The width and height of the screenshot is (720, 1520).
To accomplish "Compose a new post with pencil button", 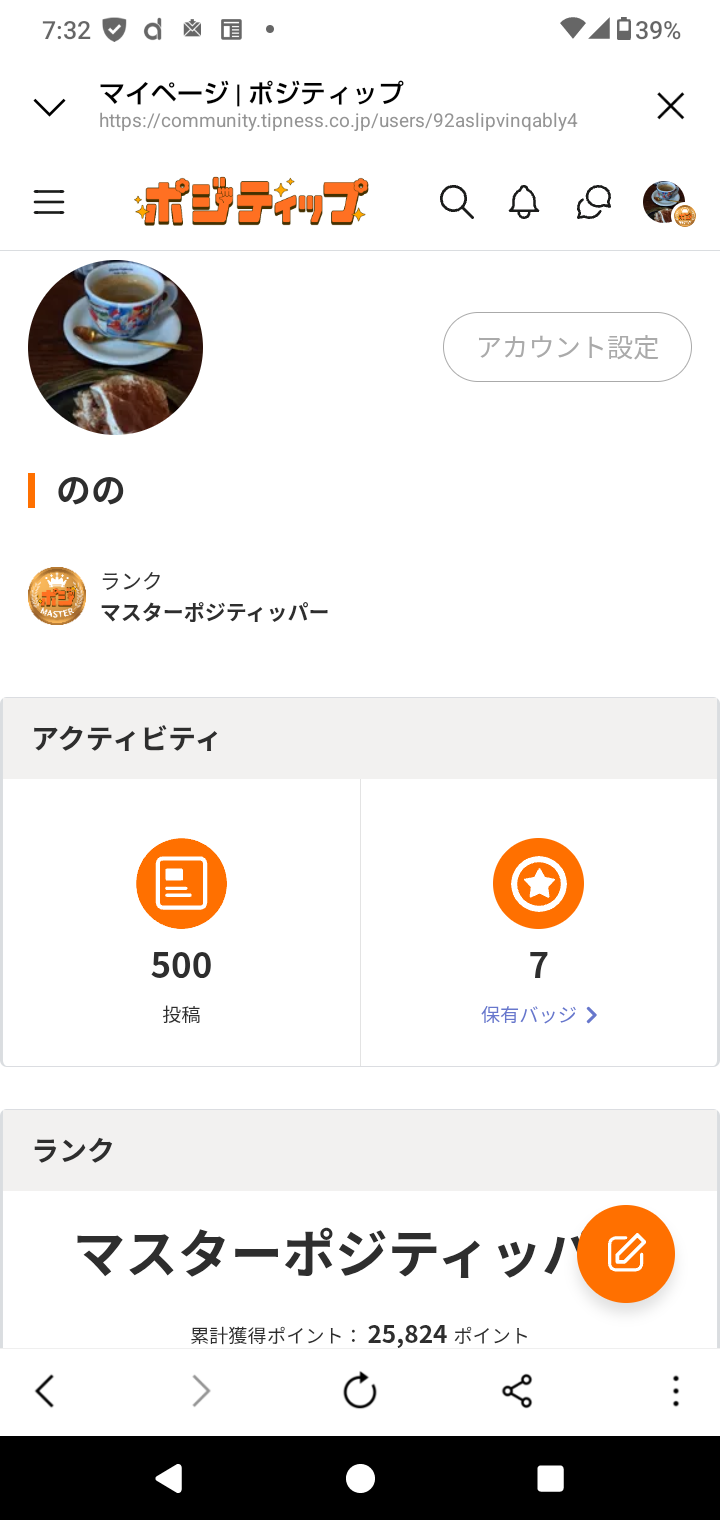I will pos(626,1254).
